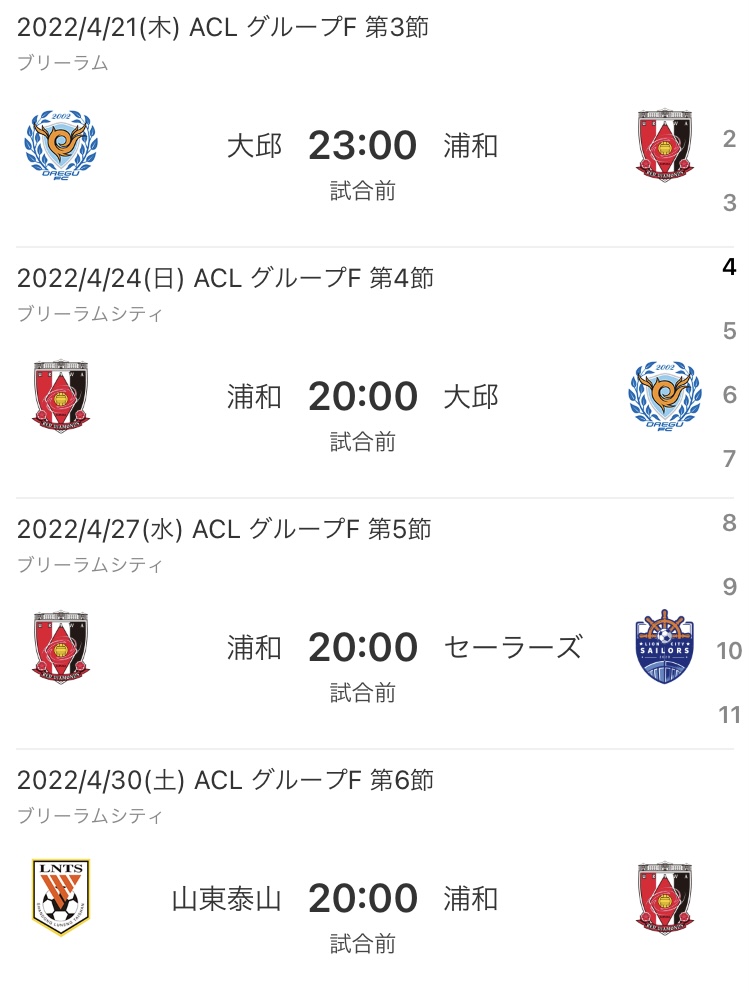Jump to month 2 in the side index
Viewport: 750px width, 992px height.
pyautogui.click(x=729, y=139)
